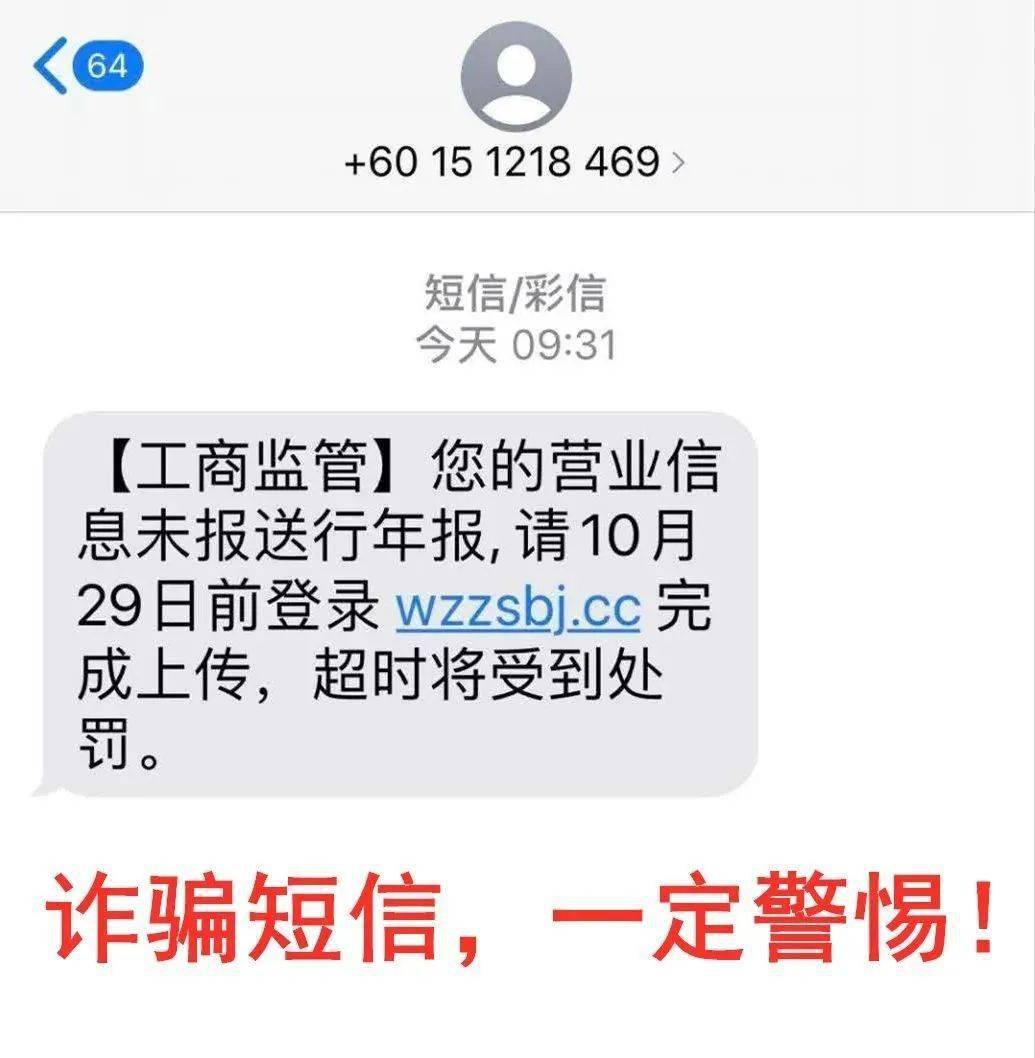The height and width of the screenshot is (1058, 1035).
Task: Open the wzzsbj.cc link in the message
Action: [x=517, y=608]
